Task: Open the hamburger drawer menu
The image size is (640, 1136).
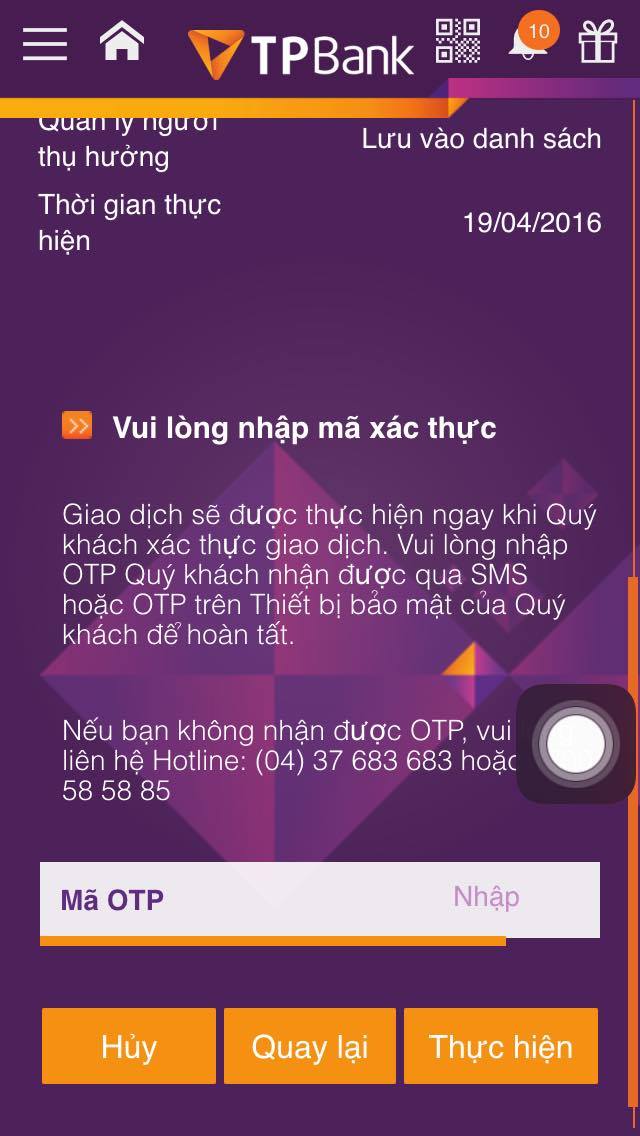Action: pyautogui.click(x=45, y=44)
